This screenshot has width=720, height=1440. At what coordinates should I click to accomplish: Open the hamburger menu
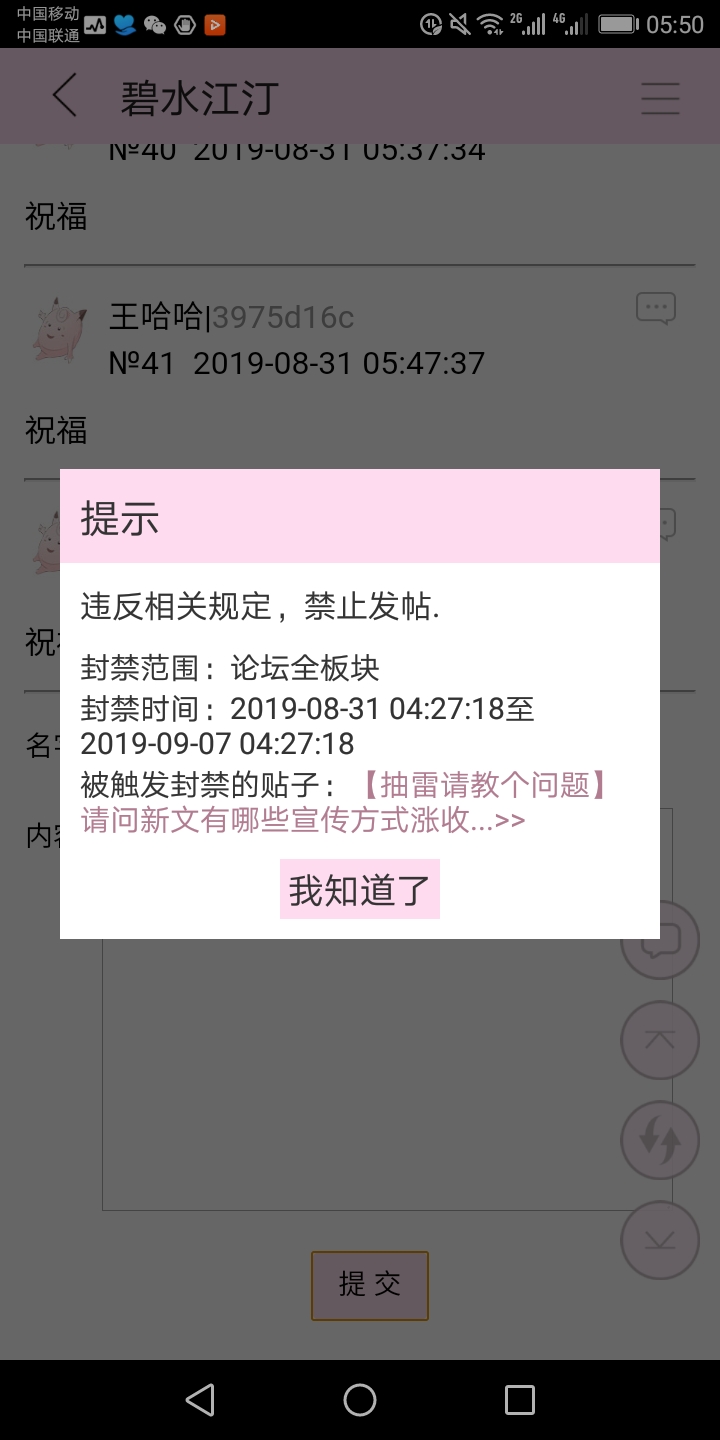(x=660, y=98)
